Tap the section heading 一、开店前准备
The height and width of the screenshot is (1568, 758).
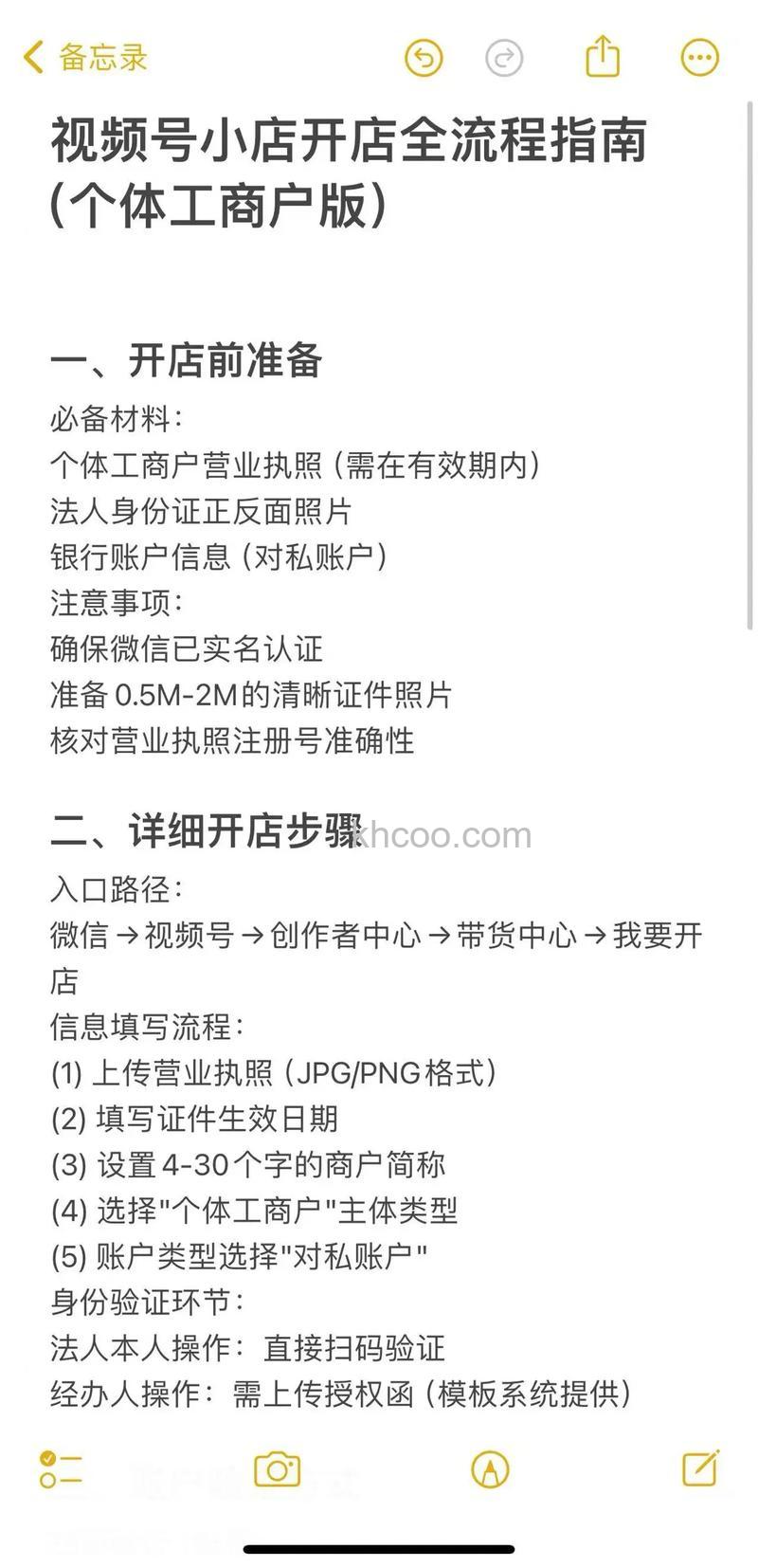coord(187,360)
